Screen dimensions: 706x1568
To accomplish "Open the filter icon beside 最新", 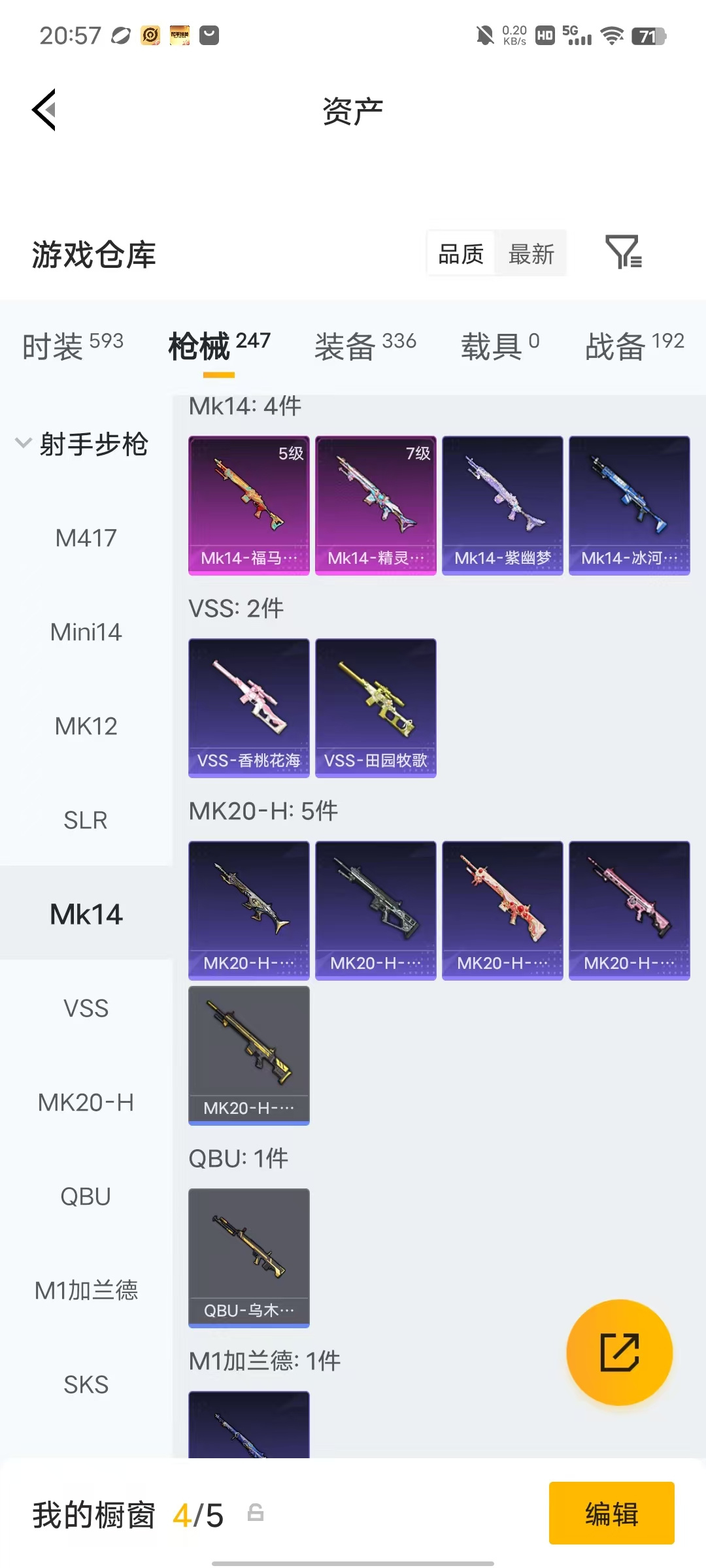I will coord(624,252).
